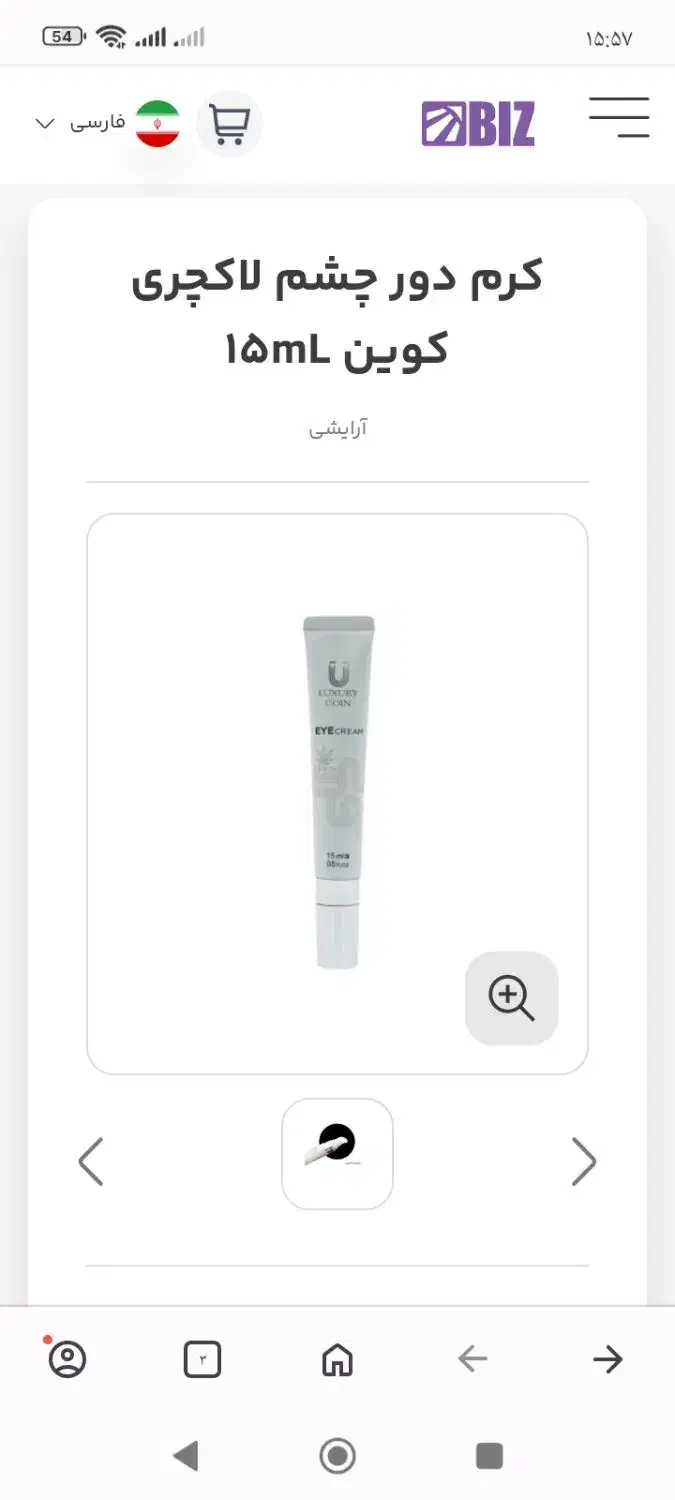
Task: Open the browser account profile
Action: (x=68, y=1359)
